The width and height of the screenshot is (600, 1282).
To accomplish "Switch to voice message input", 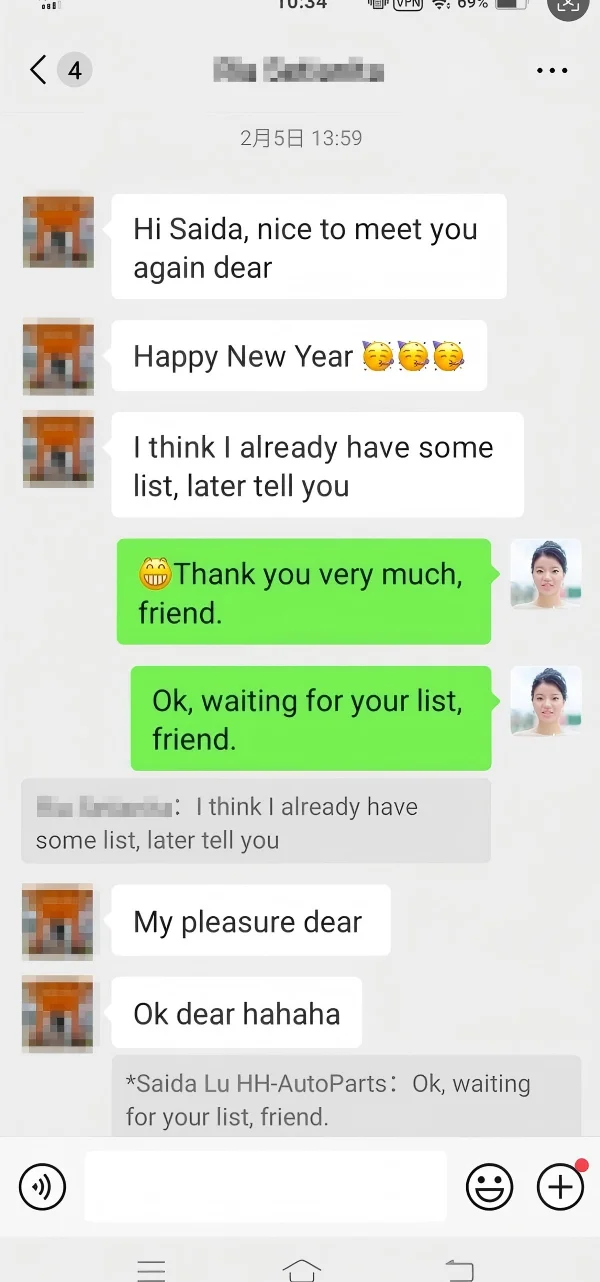I will coord(42,1187).
